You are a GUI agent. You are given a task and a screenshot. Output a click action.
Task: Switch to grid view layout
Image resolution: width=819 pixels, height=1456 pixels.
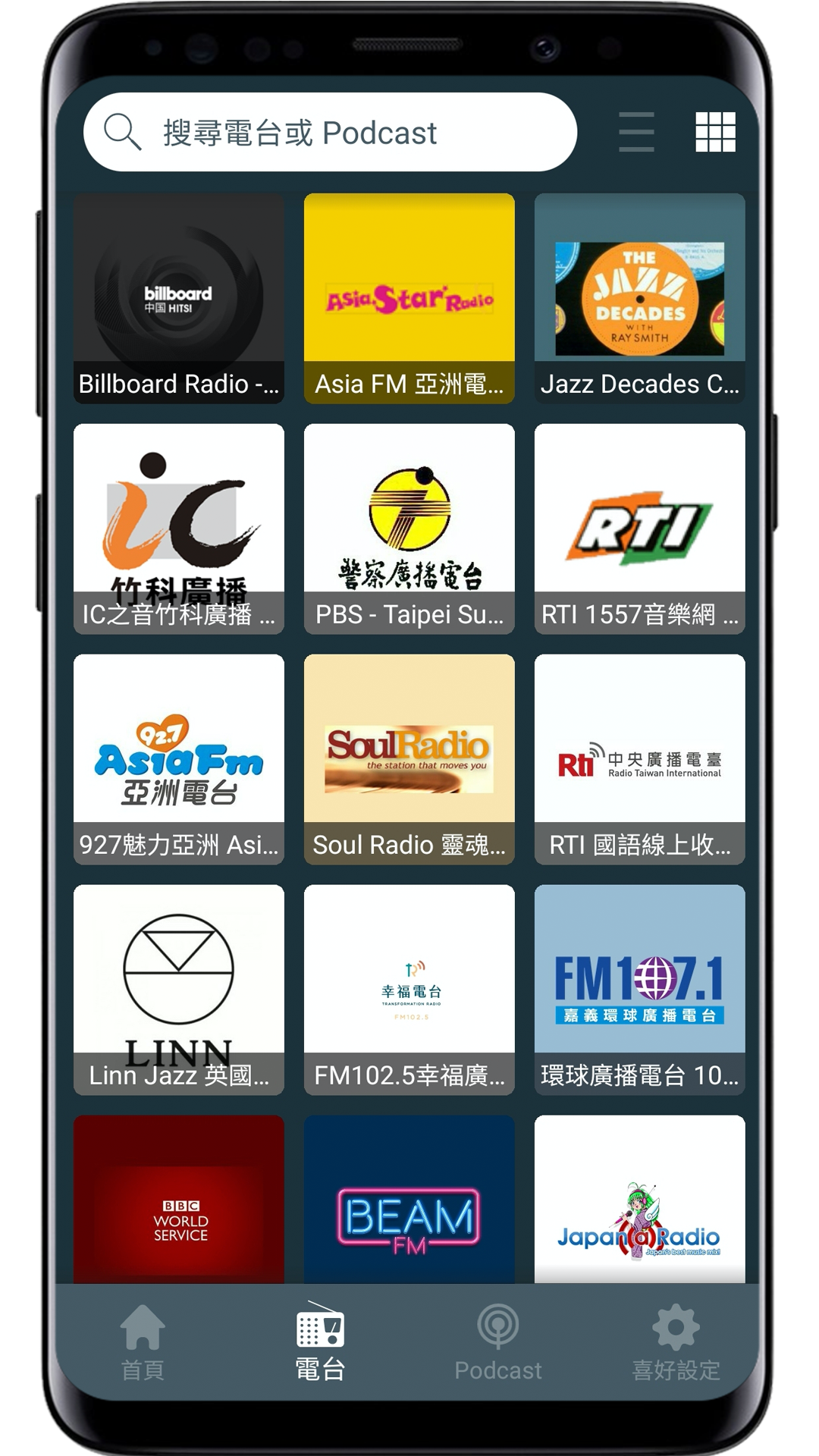click(x=715, y=132)
